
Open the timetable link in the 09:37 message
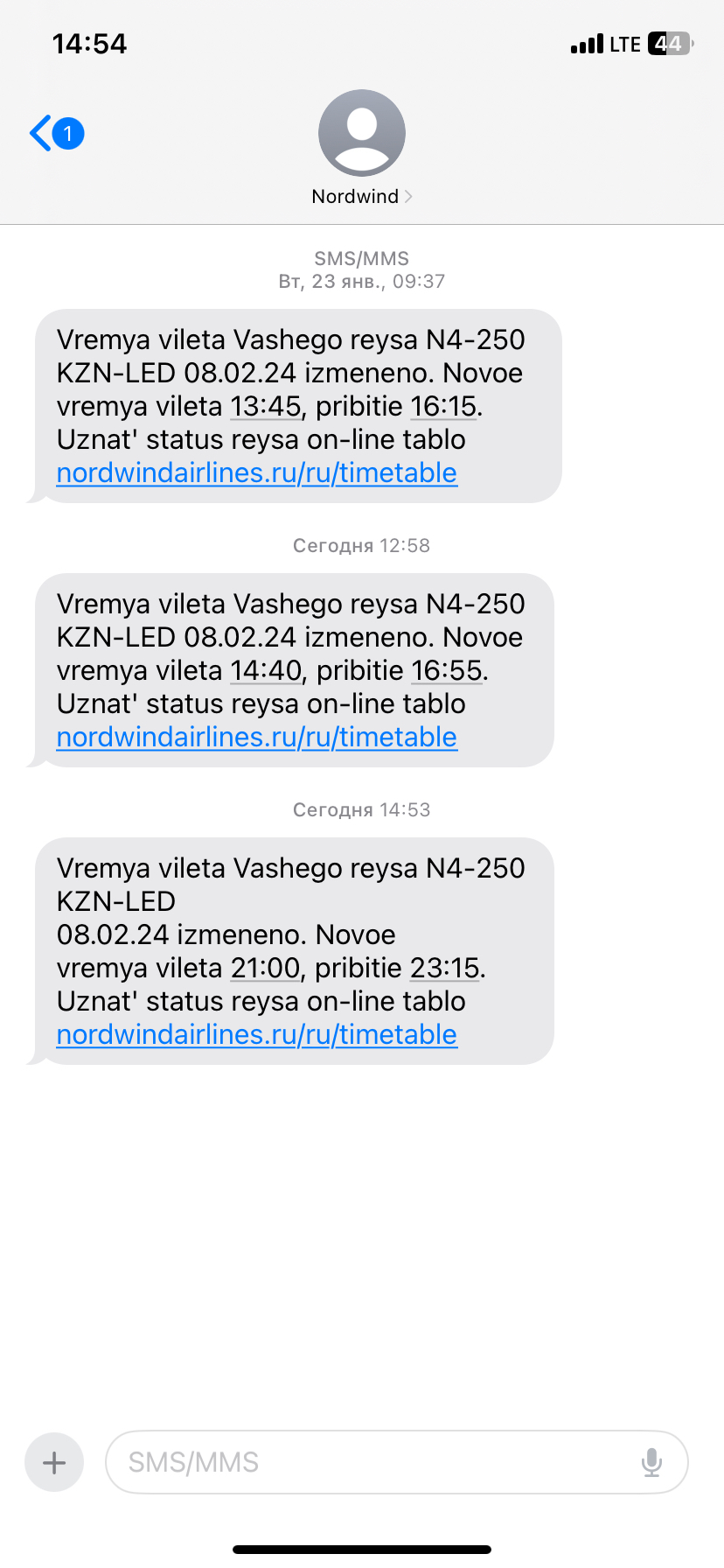coord(257,473)
